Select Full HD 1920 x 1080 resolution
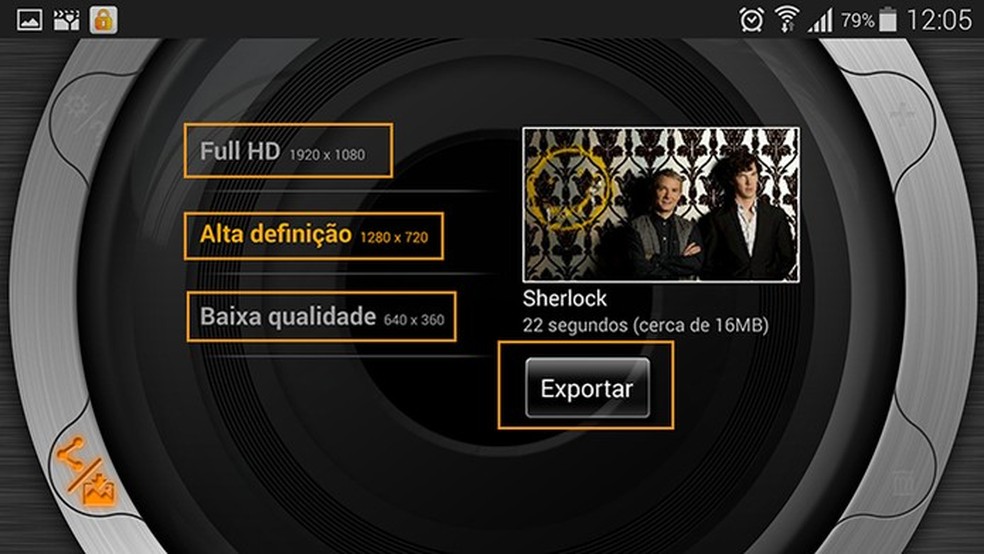 click(x=288, y=151)
